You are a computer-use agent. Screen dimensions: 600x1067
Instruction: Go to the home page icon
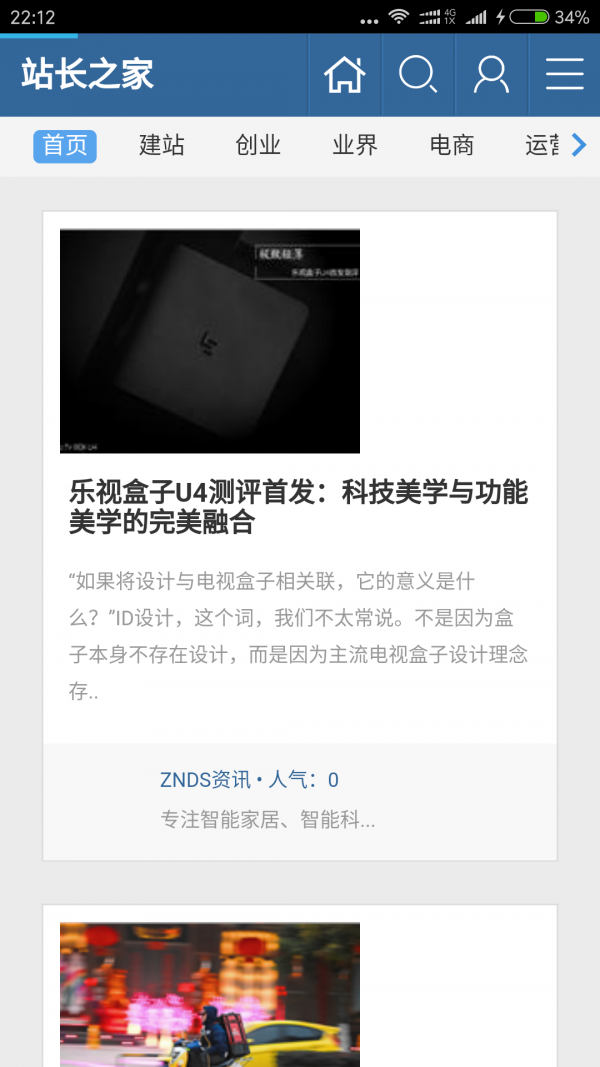[345, 75]
